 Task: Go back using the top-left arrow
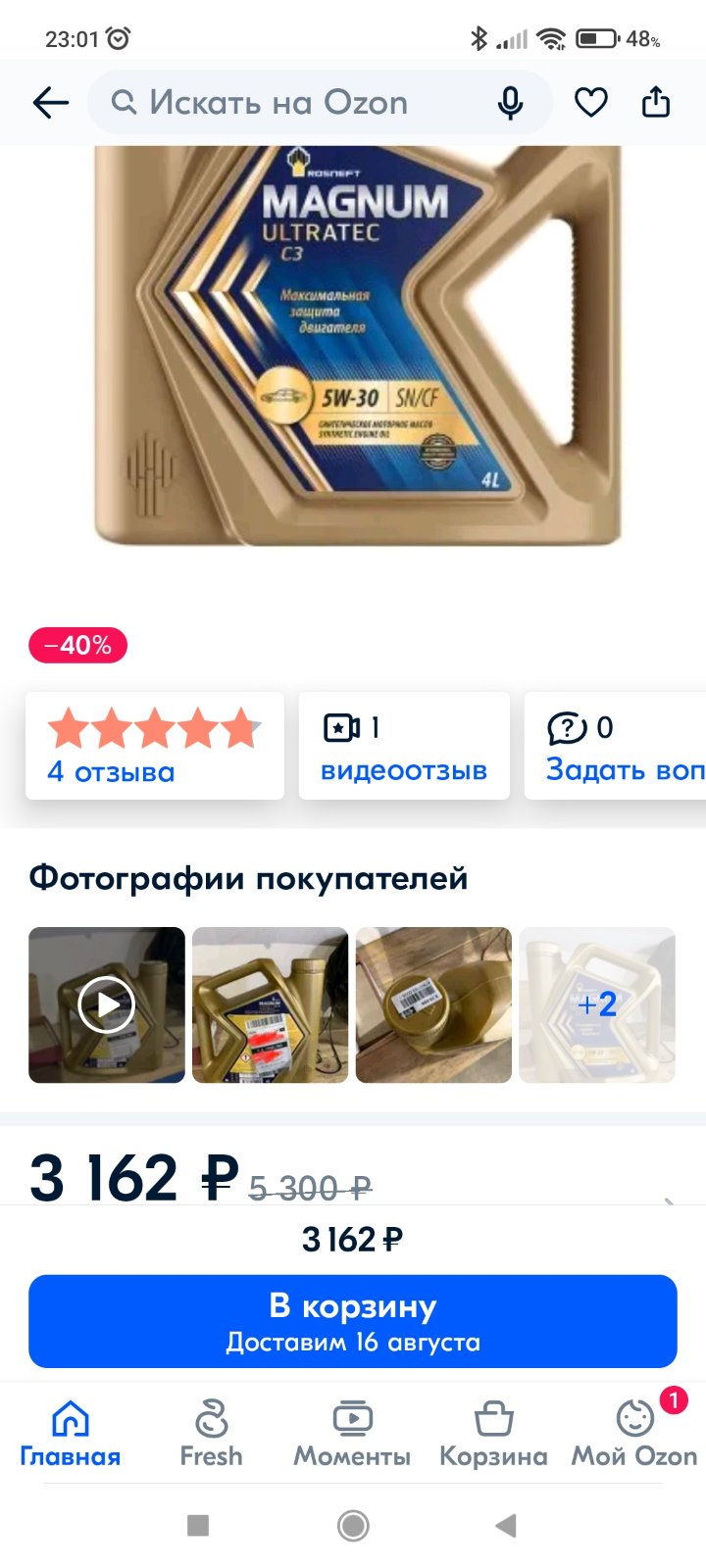[50, 102]
